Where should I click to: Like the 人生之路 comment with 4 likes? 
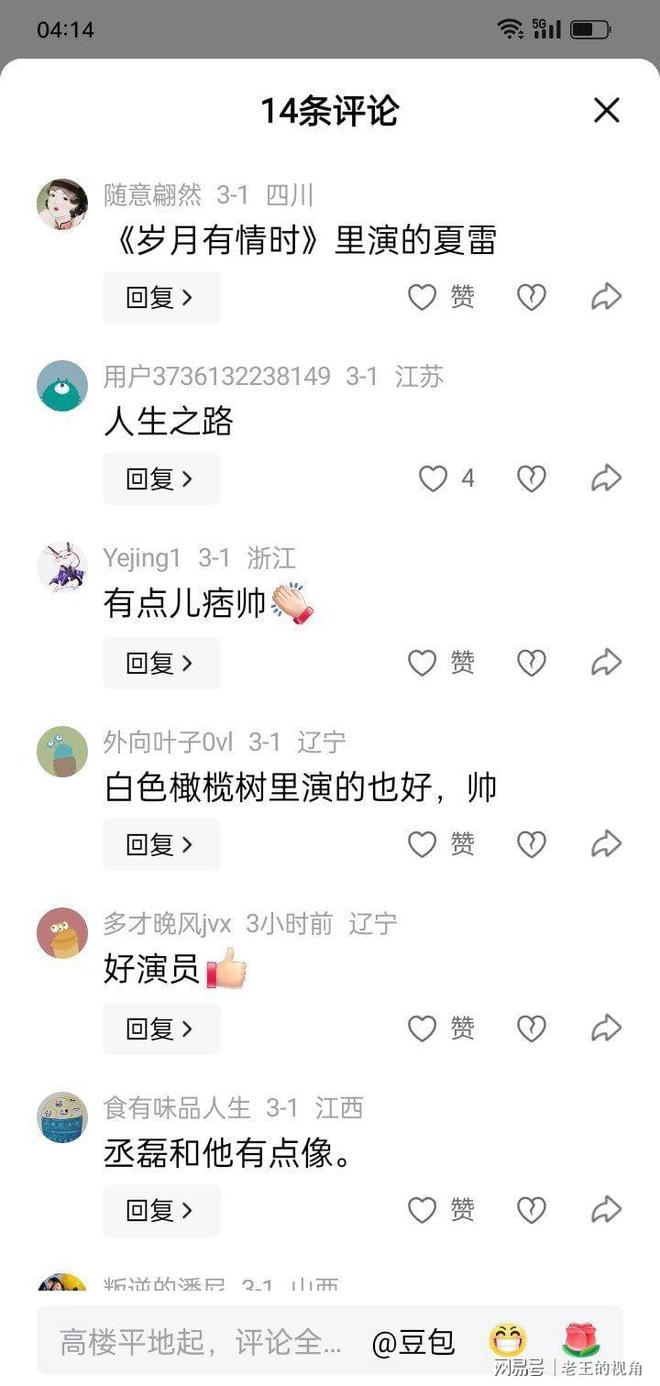click(433, 480)
